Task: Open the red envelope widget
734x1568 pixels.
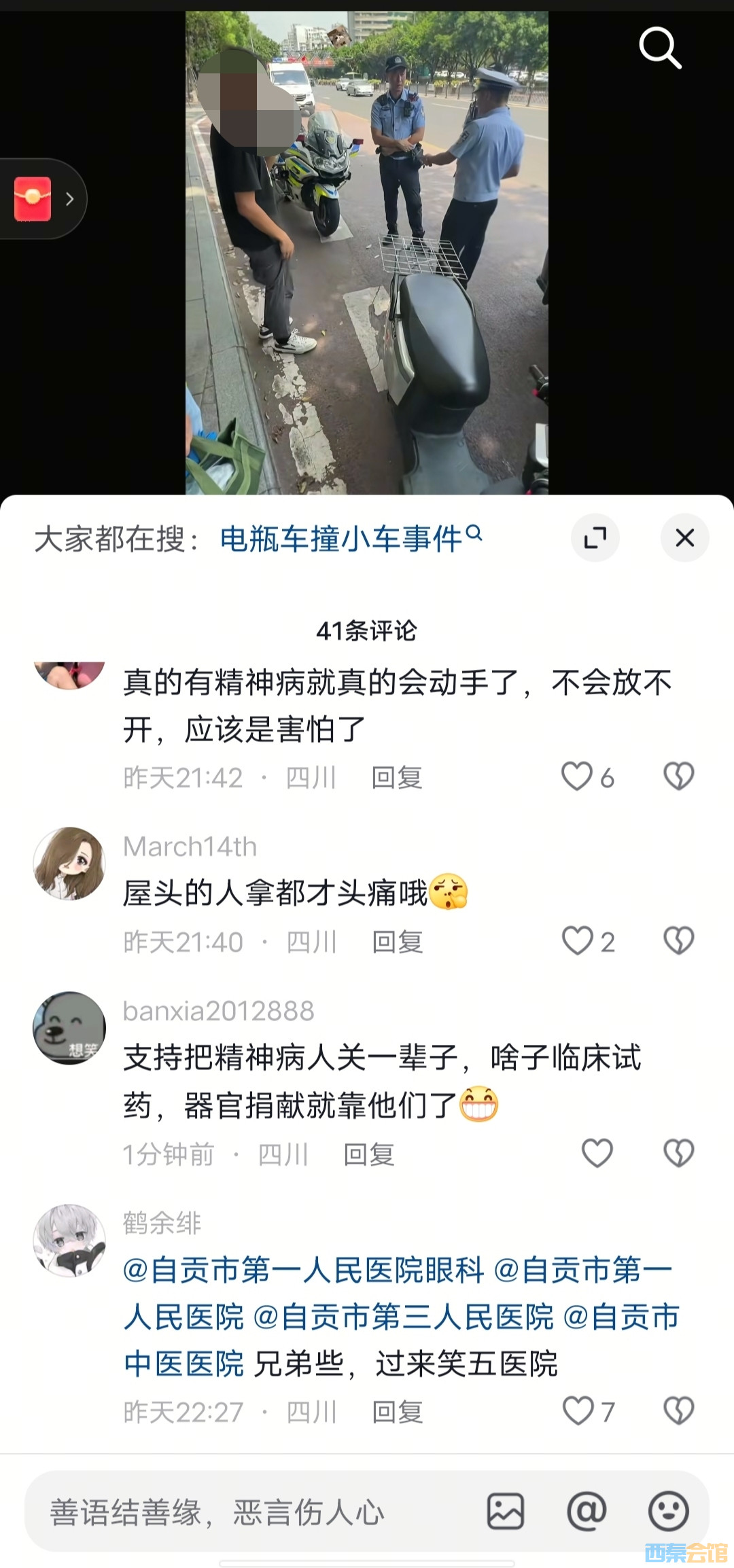Action: point(33,198)
